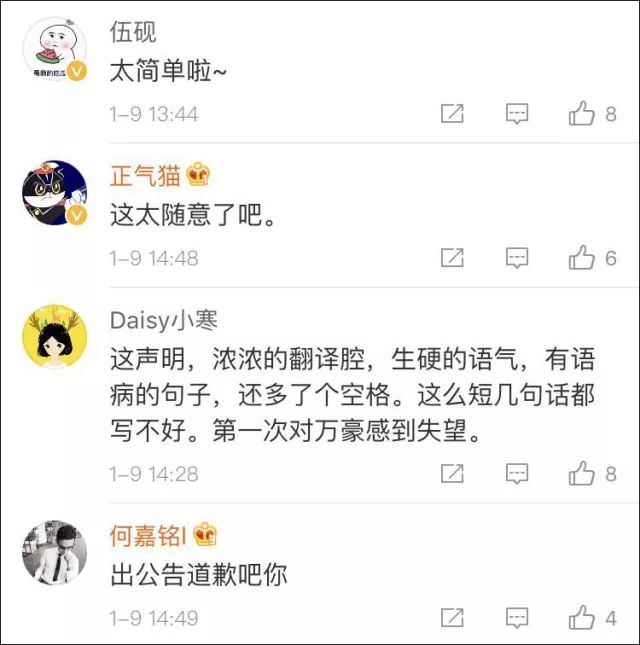Like 正气猫's comment
This screenshot has width=640, height=645.
point(582,258)
